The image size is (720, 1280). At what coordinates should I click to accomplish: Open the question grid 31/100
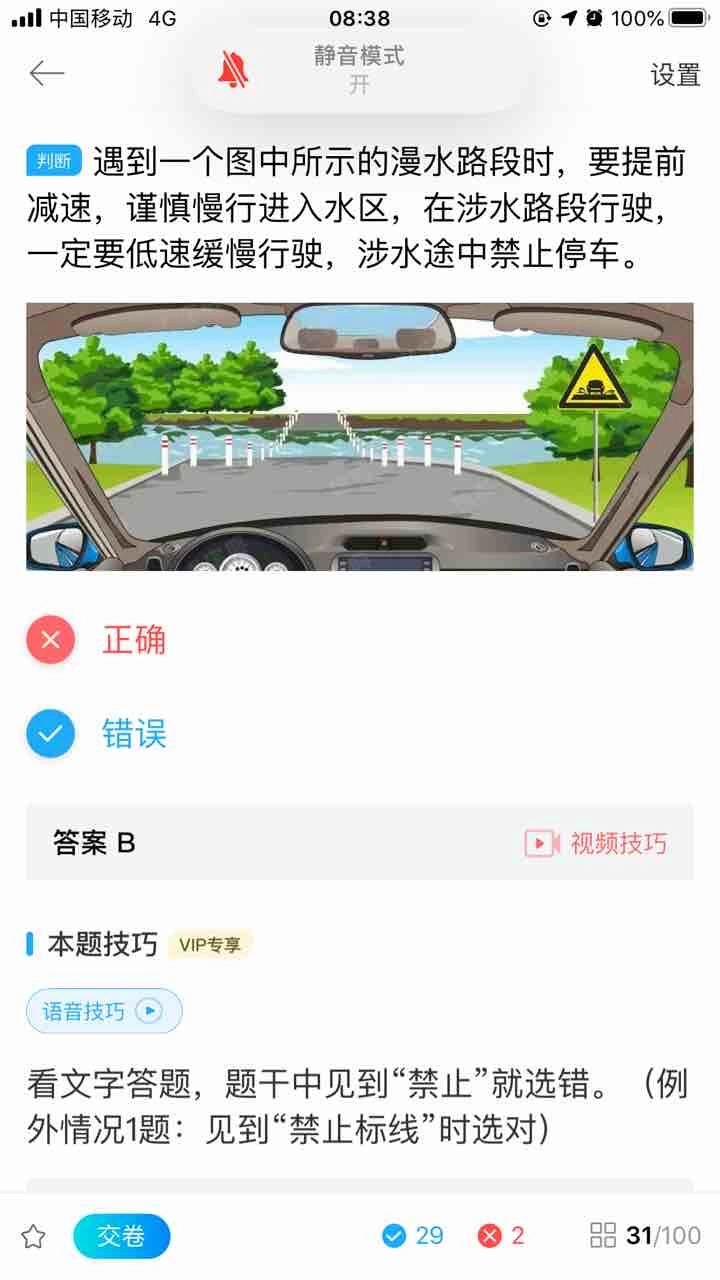(x=645, y=1236)
